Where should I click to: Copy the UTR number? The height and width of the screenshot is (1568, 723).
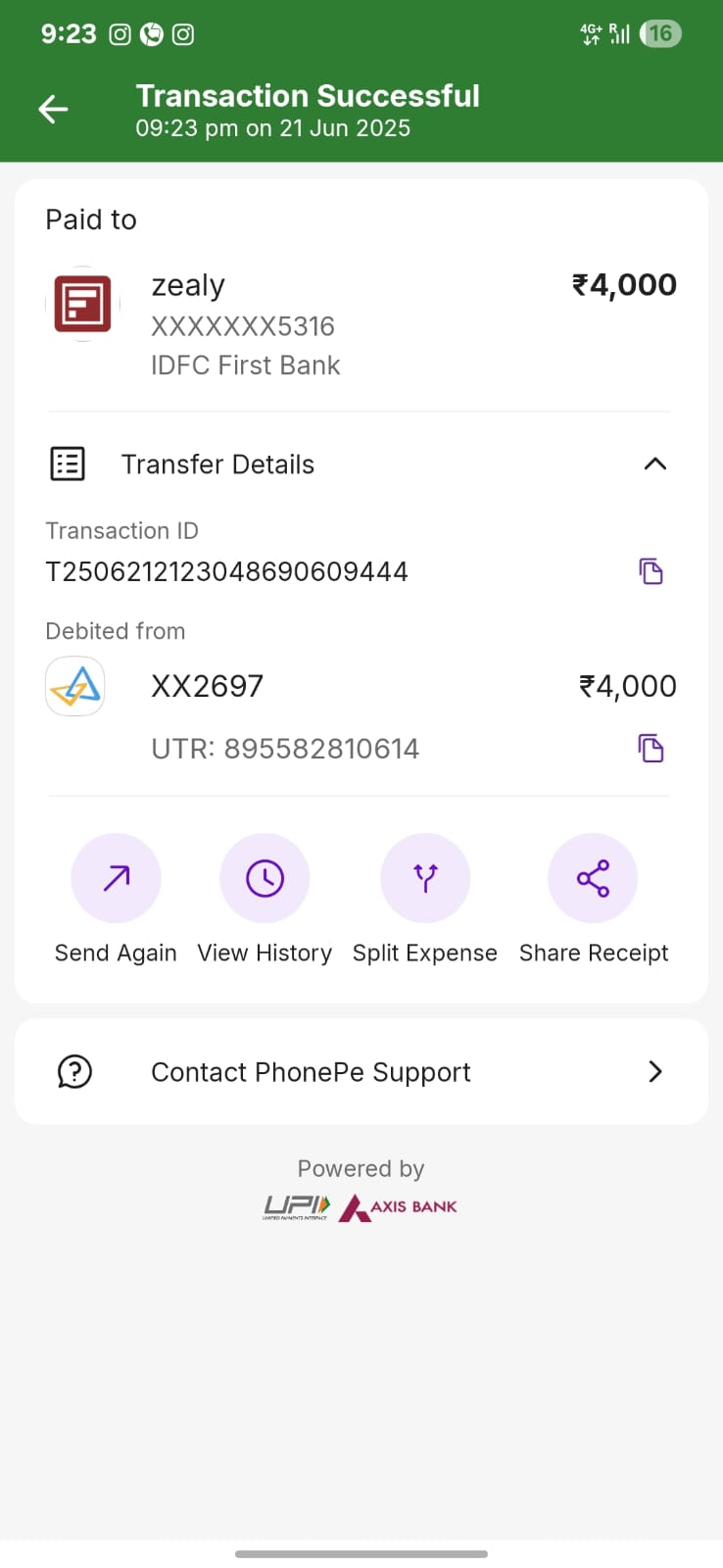pos(651,749)
